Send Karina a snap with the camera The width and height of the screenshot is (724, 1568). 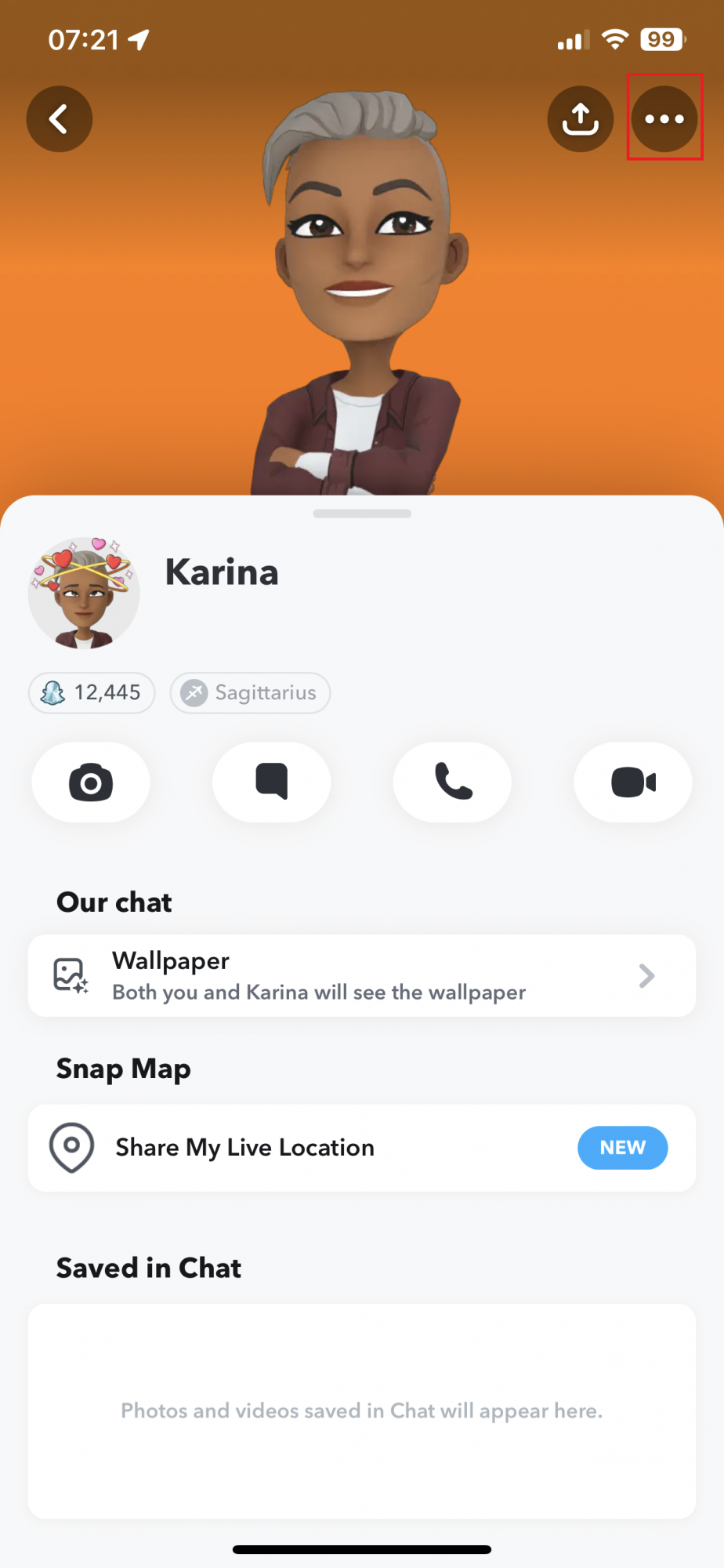click(x=91, y=782)
